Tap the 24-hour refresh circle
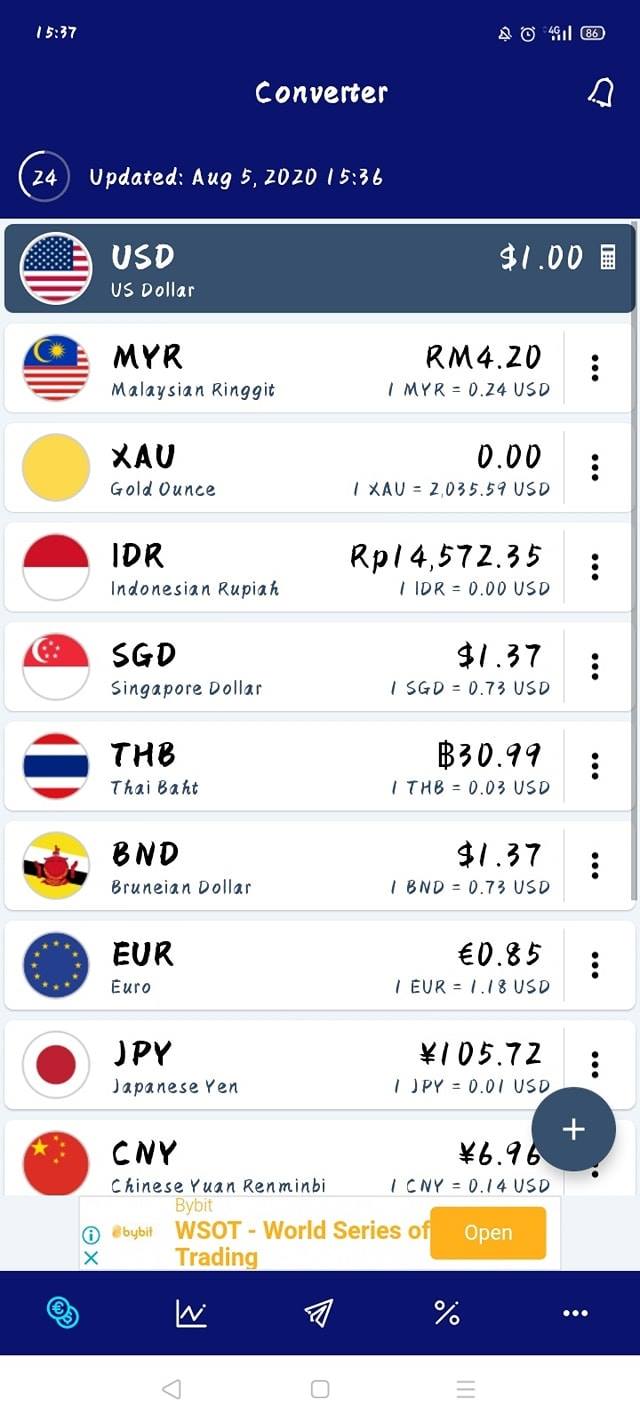640x1422 pixels. 44,178
